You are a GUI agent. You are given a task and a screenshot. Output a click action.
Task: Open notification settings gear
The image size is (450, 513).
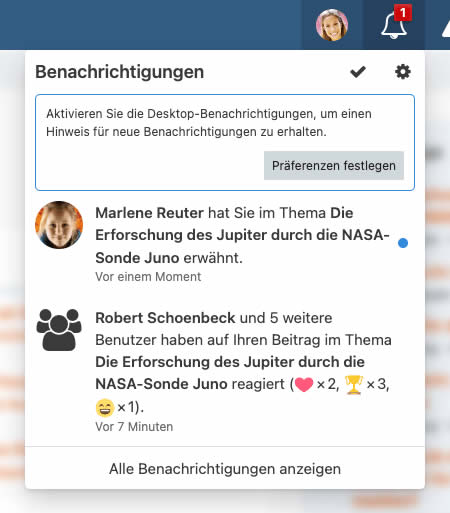pos(403,72)
